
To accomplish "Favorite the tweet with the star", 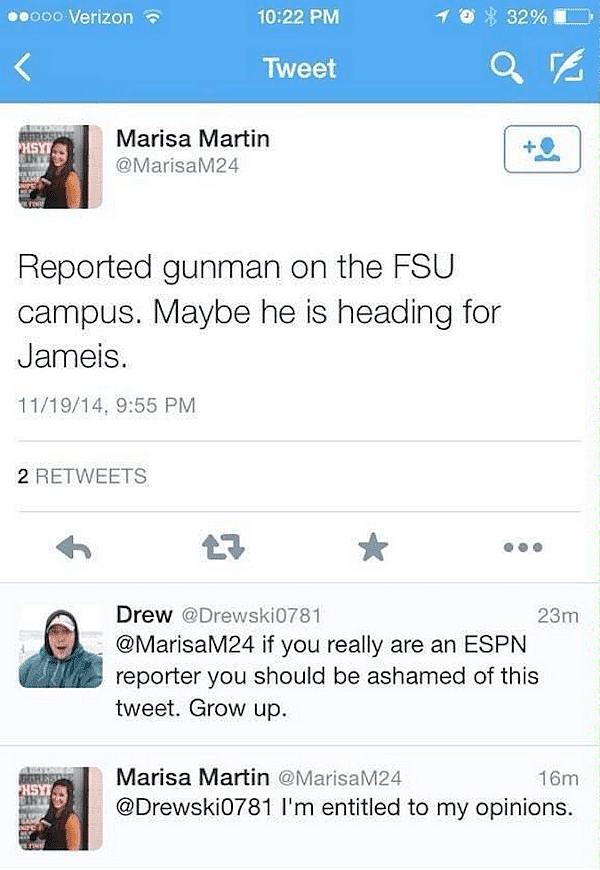I will point(373,547).
